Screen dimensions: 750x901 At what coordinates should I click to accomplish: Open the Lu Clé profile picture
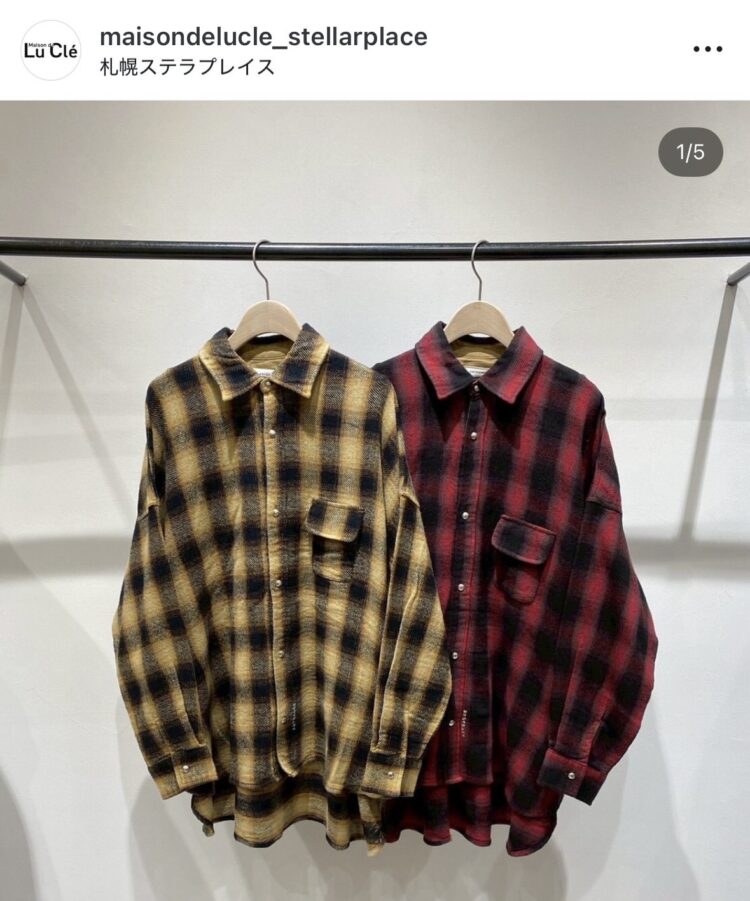50,50
